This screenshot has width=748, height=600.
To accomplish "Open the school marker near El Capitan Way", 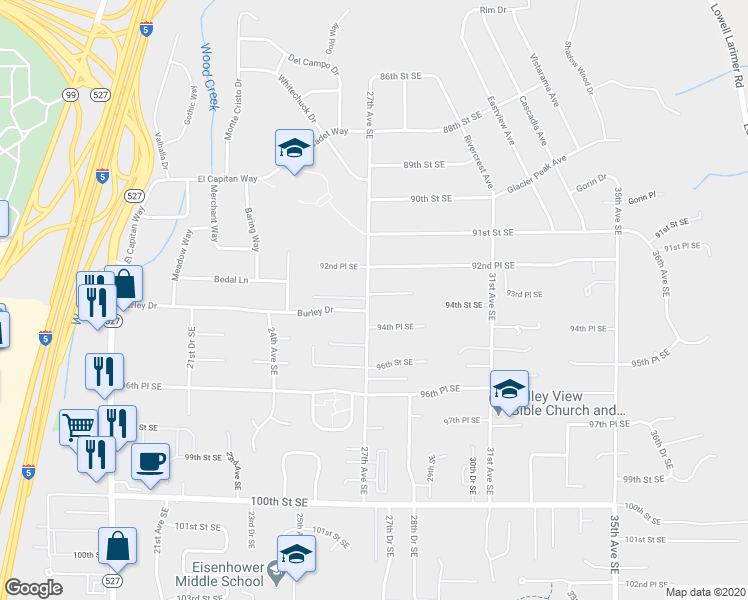I will click(294, 150).
